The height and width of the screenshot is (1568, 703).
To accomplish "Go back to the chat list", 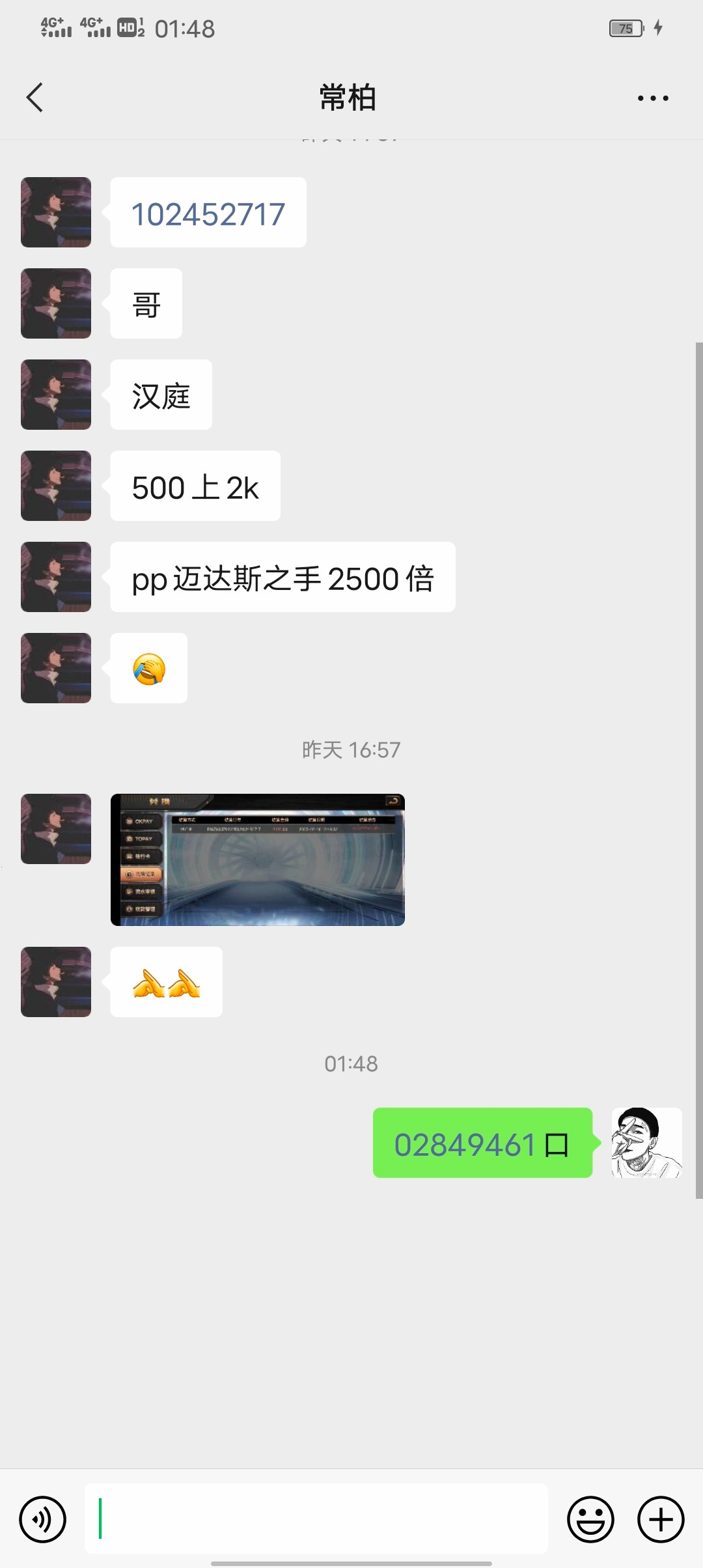I will (x=35, y=98).
